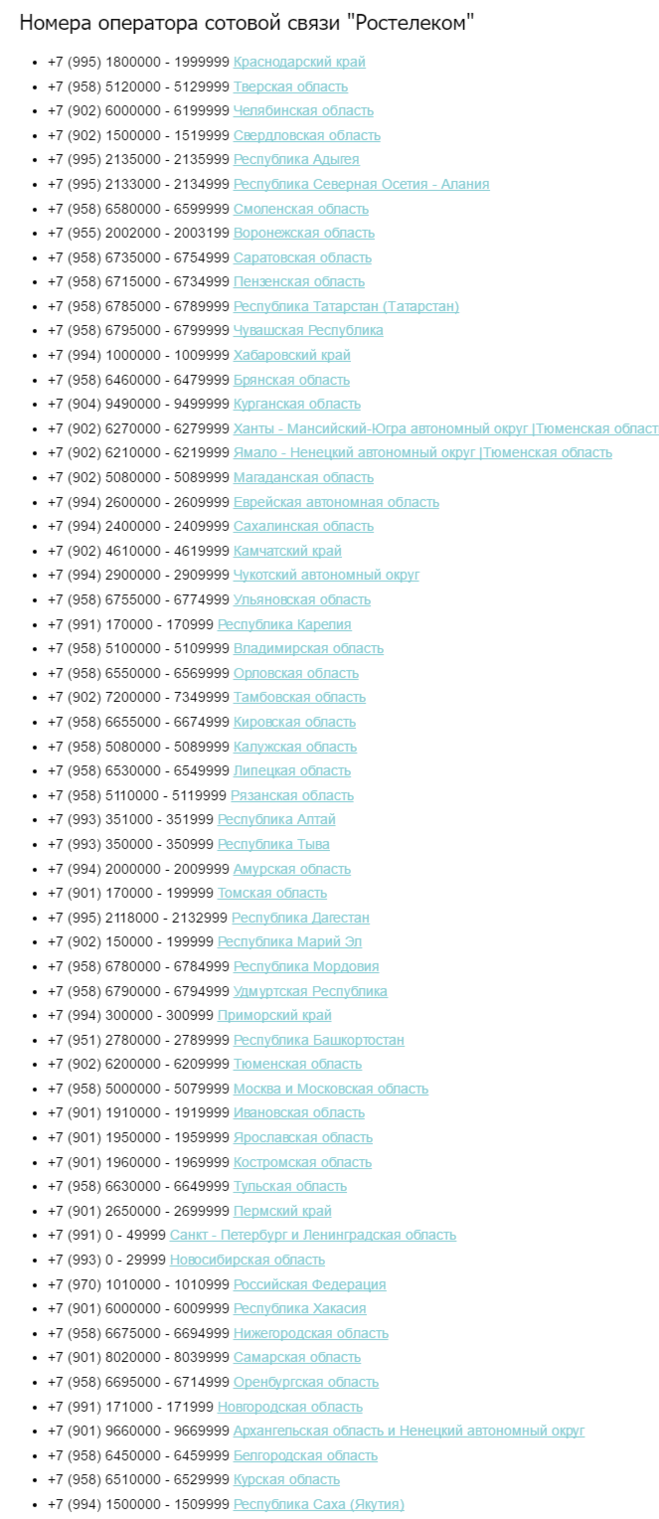659x1519 pixels.
Task: Select the Российская Федерация link
Action: point(309,1284)
